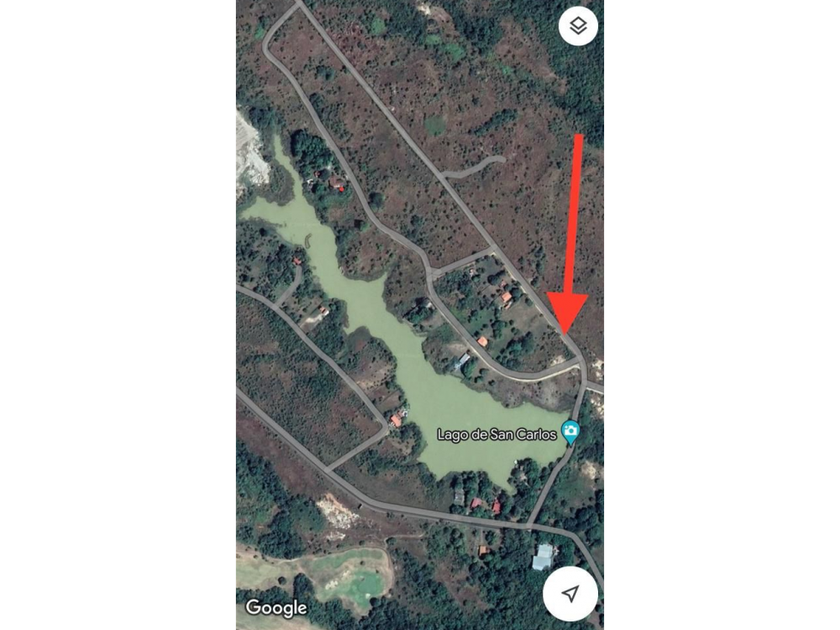
Task: Center map on my current location
Action: click(570, 594)
